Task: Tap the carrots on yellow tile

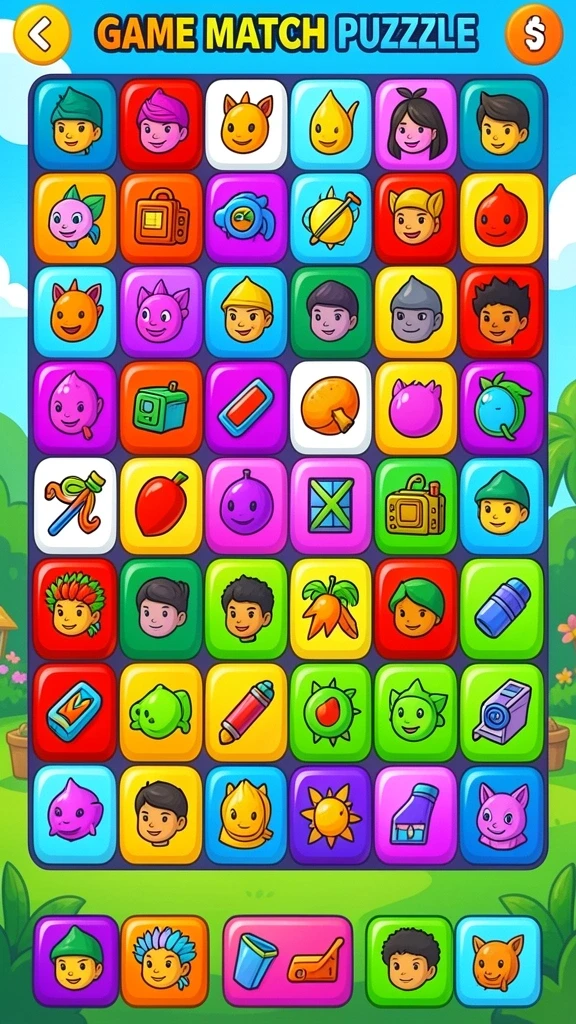Action: click(x=330, y=609)
